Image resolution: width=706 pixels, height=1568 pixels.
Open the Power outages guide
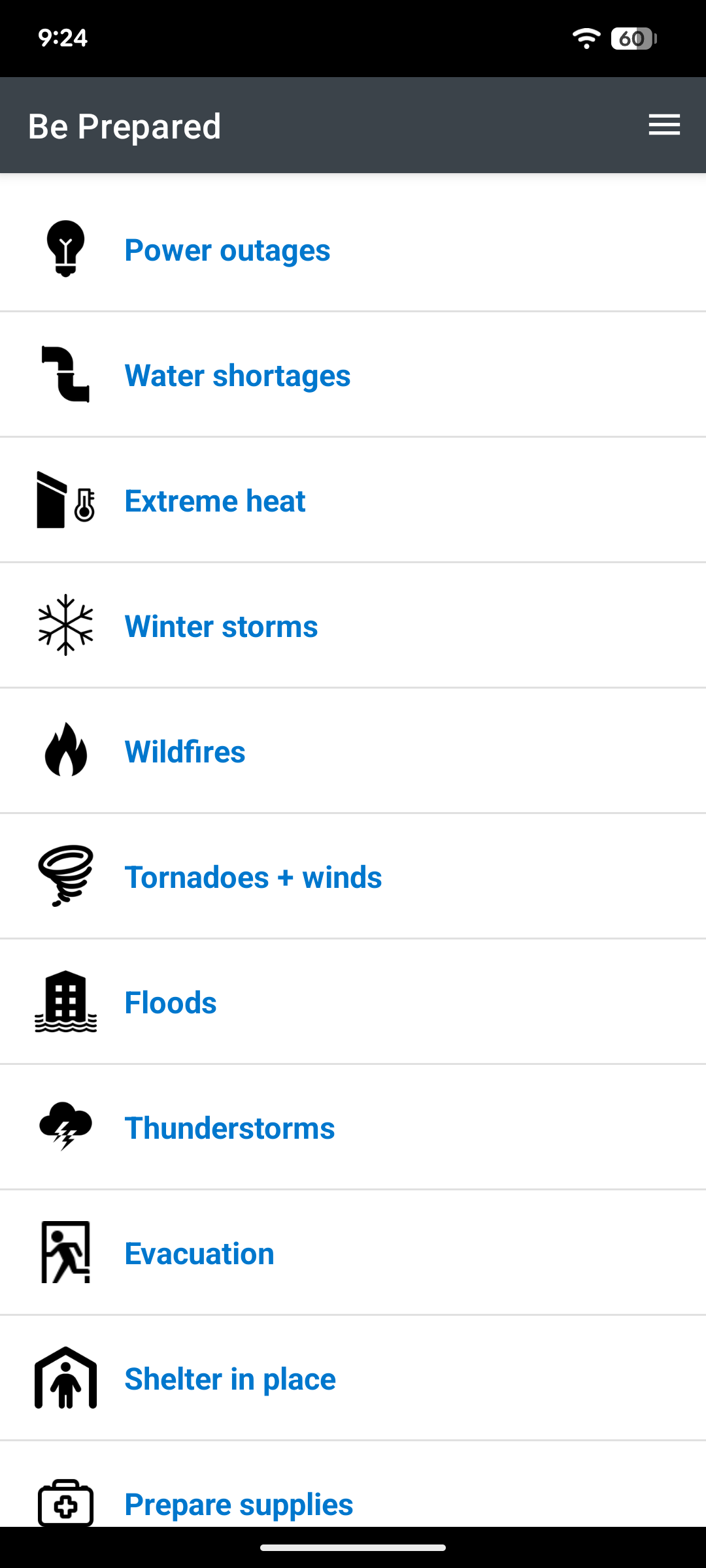tap(227, 250)
